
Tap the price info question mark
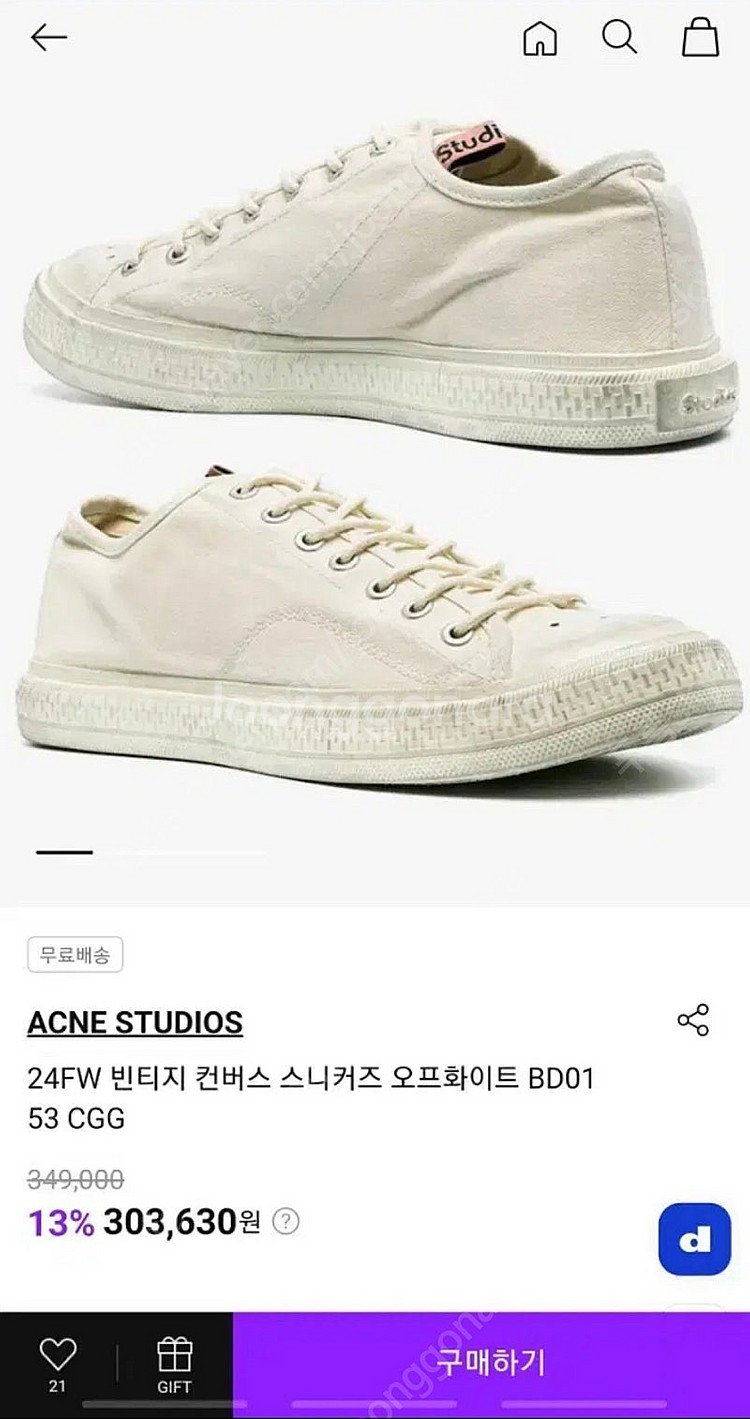pos(286,1221)
